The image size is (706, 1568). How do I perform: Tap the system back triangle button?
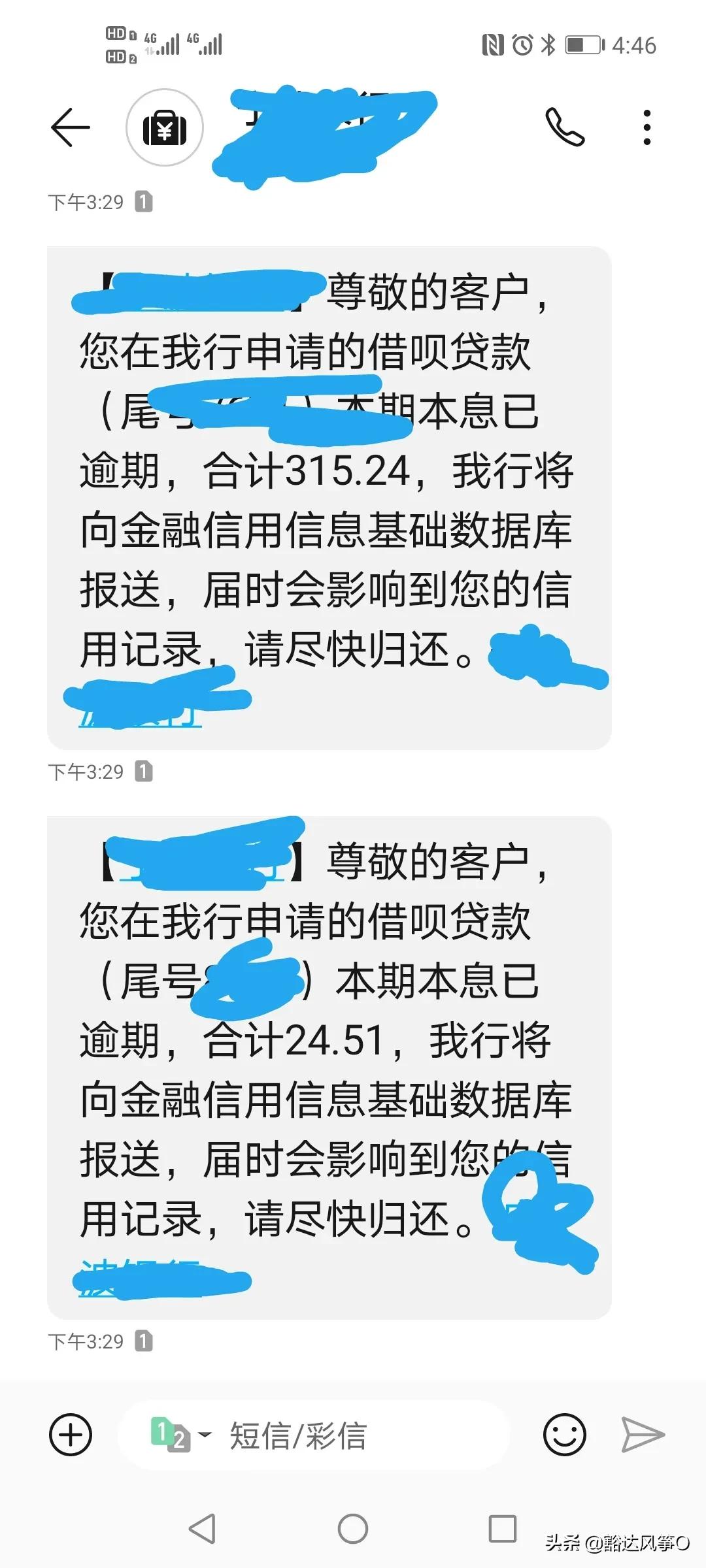point(202,1529)
